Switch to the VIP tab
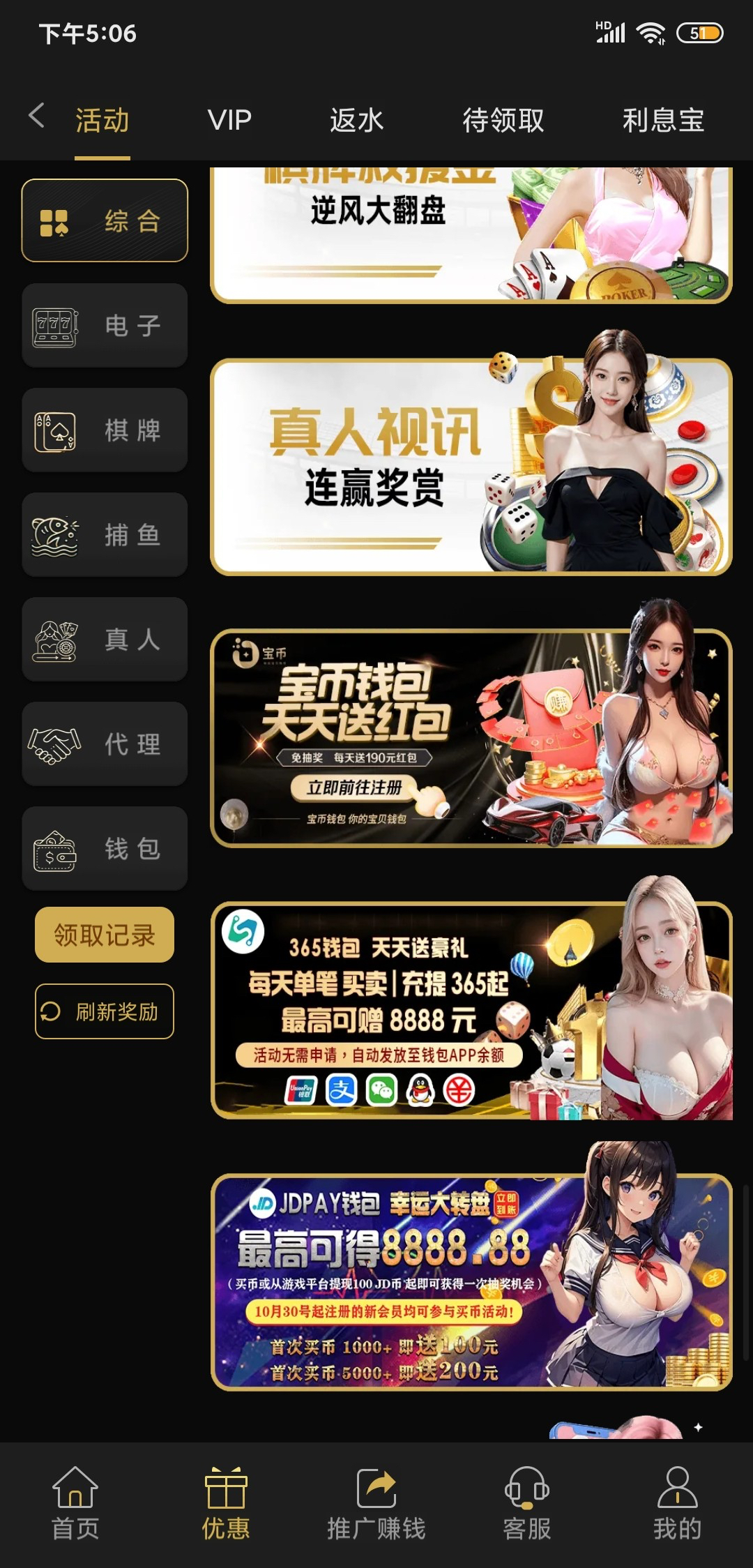 (229, 120)
